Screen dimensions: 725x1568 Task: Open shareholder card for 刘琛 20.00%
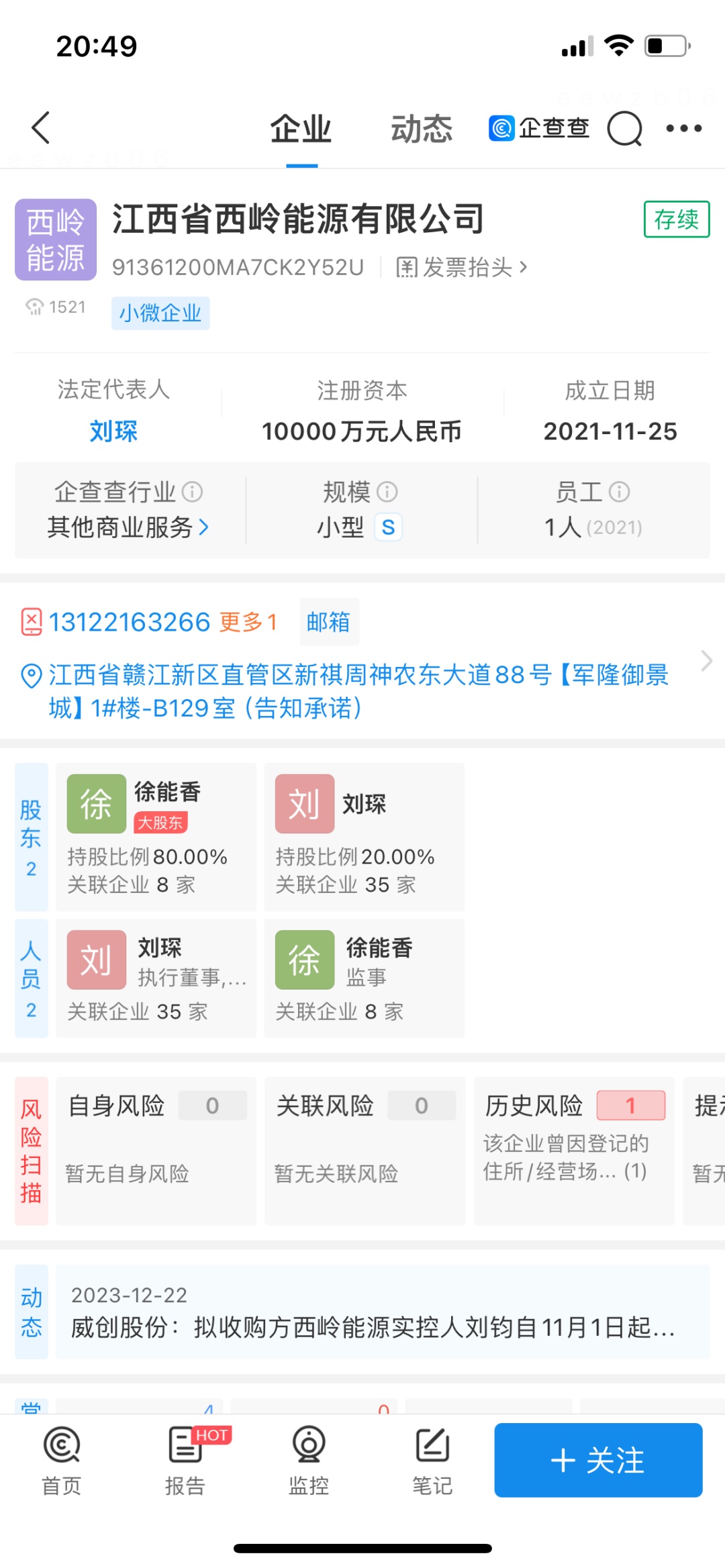(x=365, y=837)
